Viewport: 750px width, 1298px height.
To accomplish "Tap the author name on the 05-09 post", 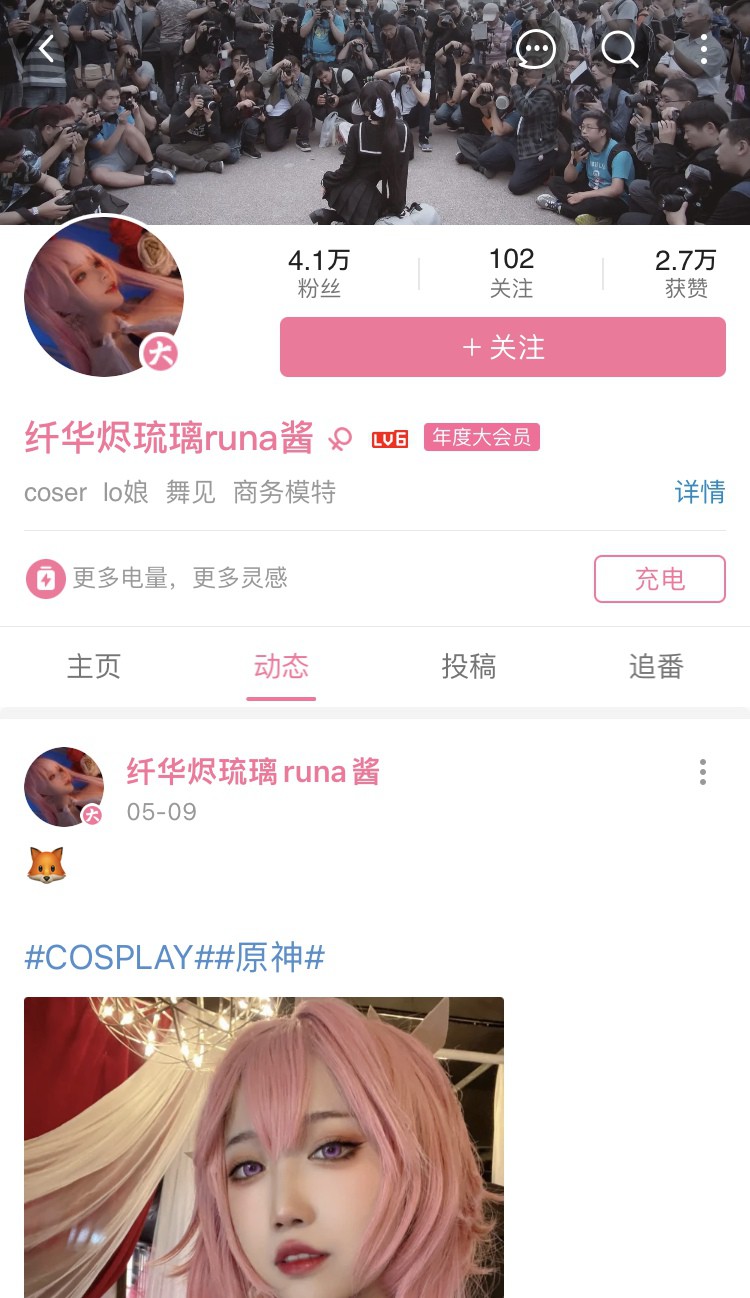I will [253, 772].
